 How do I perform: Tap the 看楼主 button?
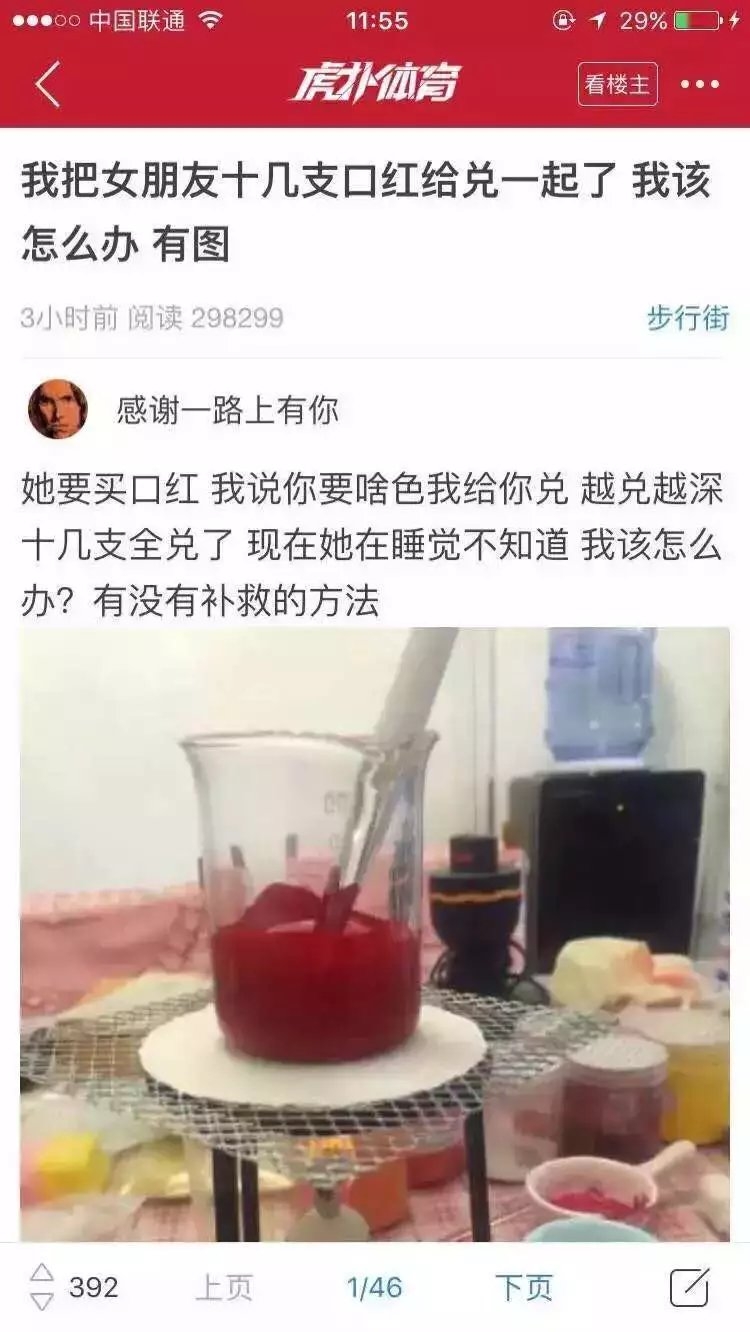pyautogui.click(x=617, y=85)
